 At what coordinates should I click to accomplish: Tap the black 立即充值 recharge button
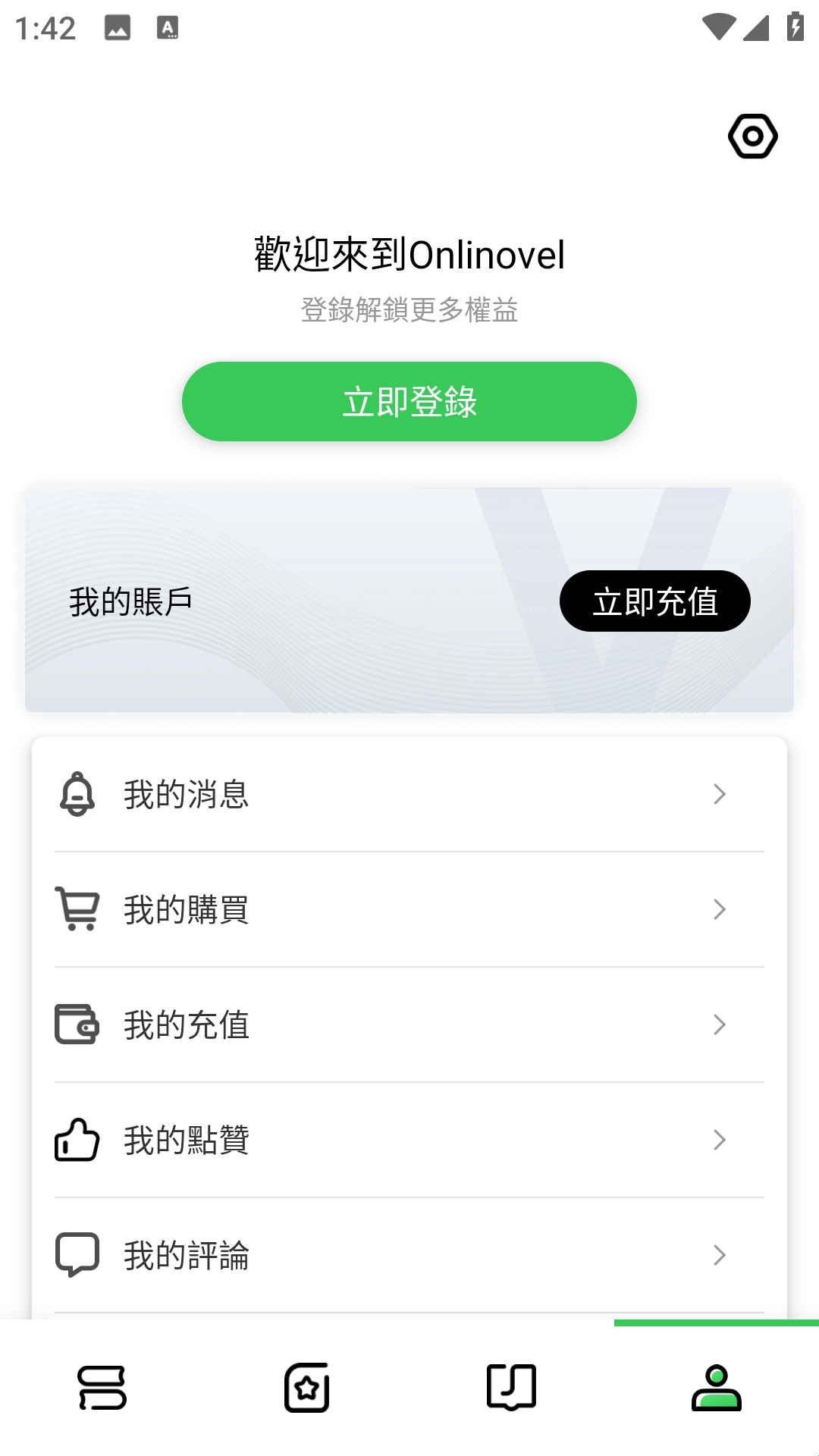[654, 601]
